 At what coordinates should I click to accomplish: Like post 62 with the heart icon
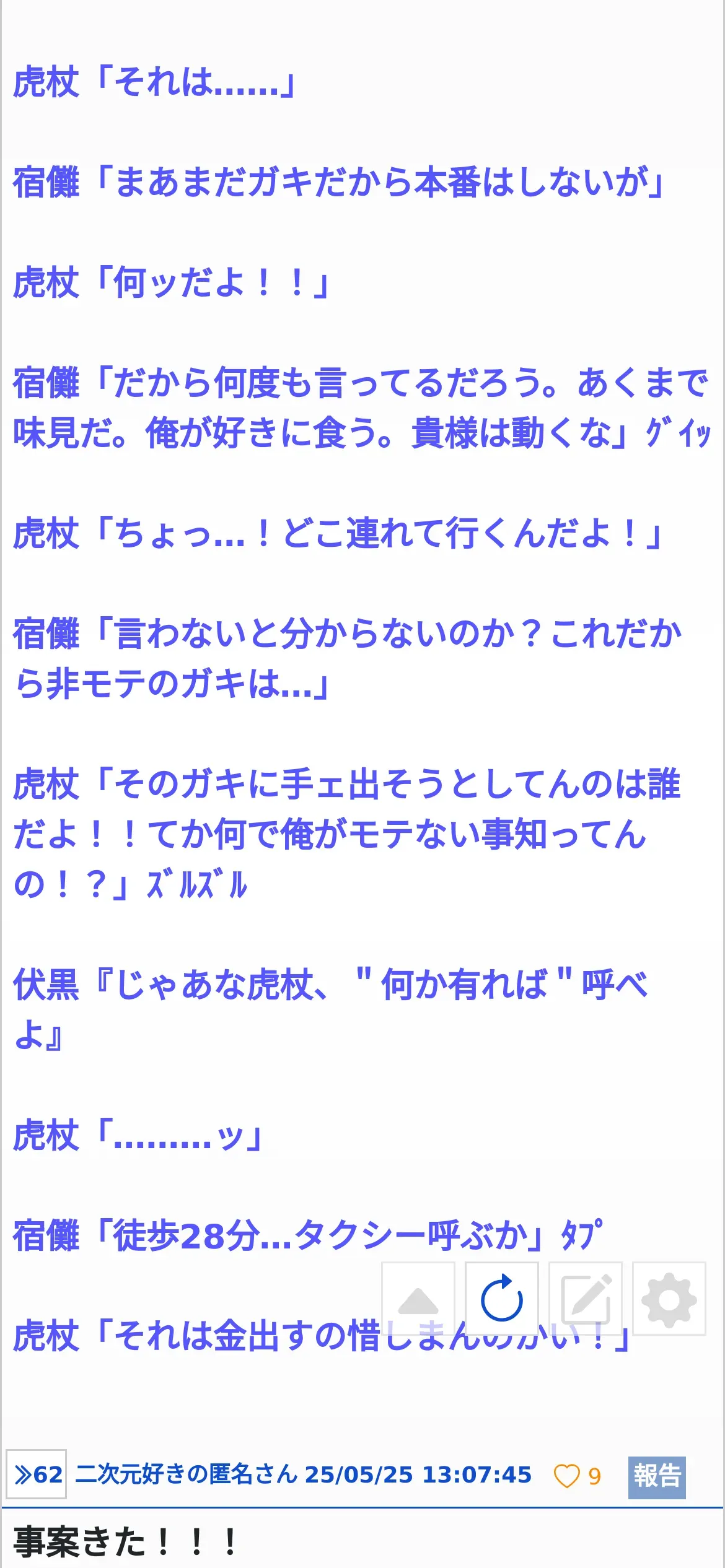point(566,1476)
